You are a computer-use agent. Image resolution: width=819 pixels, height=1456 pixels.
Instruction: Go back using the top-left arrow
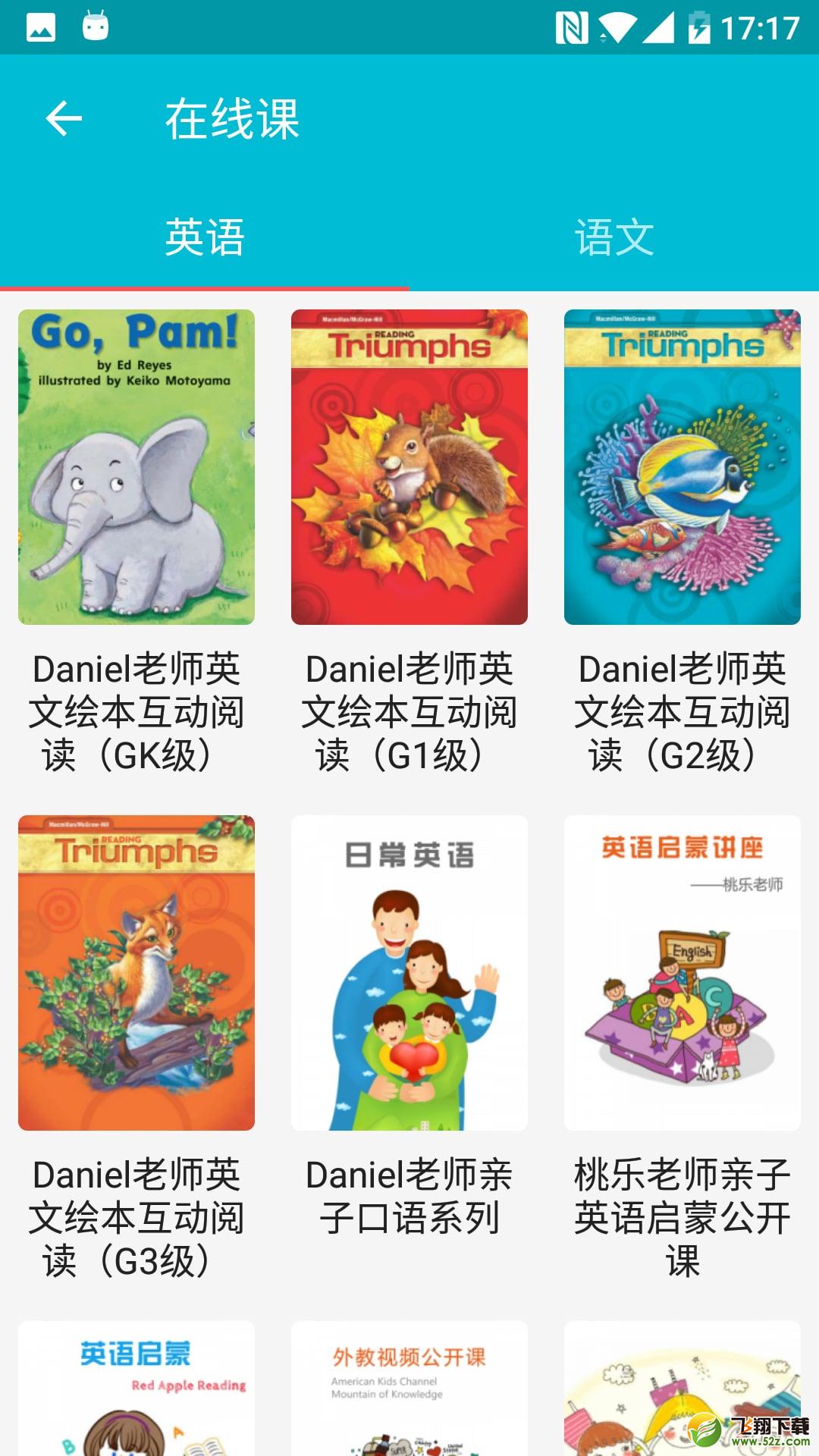pos(64,119)
